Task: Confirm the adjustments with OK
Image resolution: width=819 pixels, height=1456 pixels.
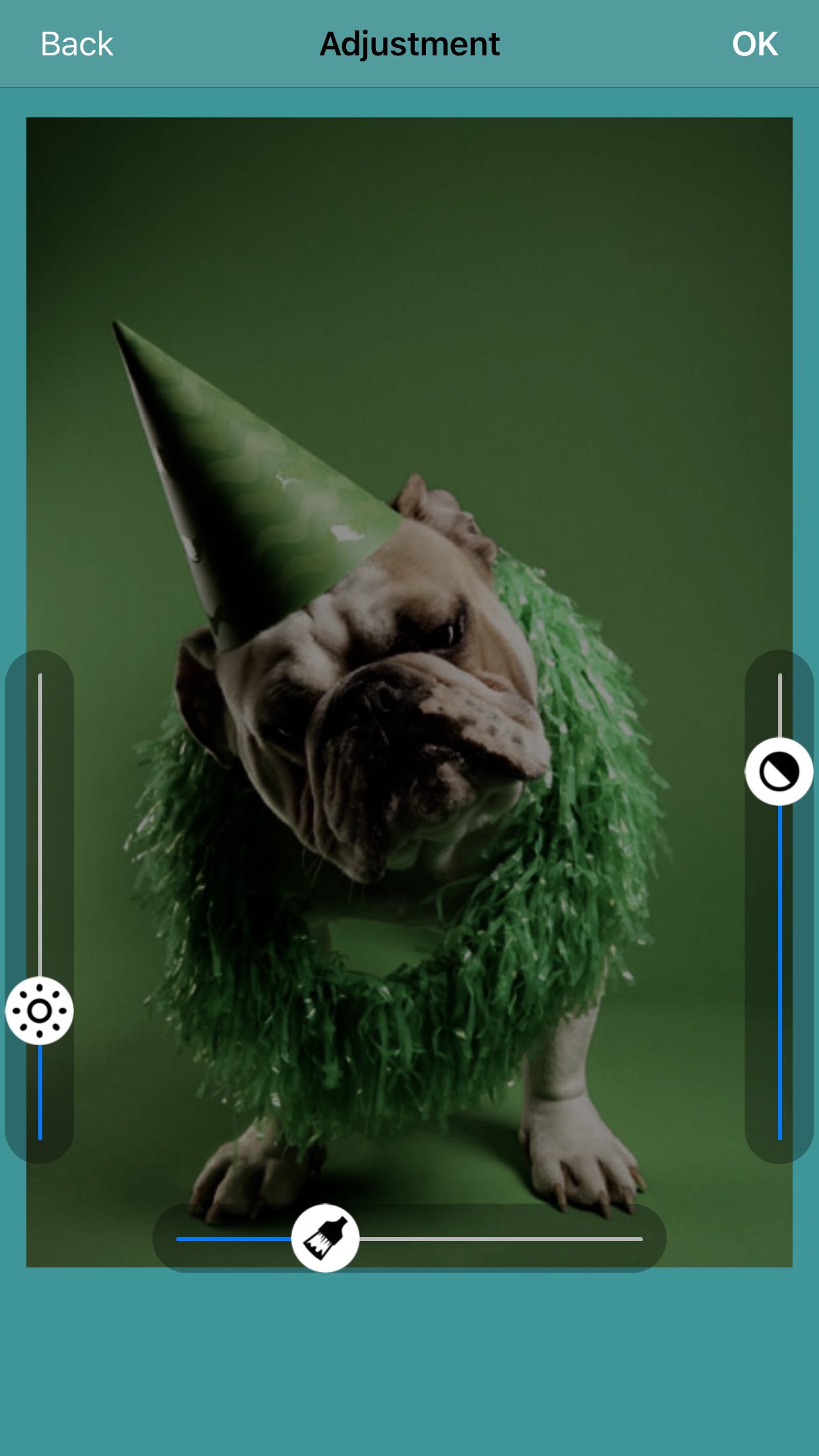Action: point(754,44)
